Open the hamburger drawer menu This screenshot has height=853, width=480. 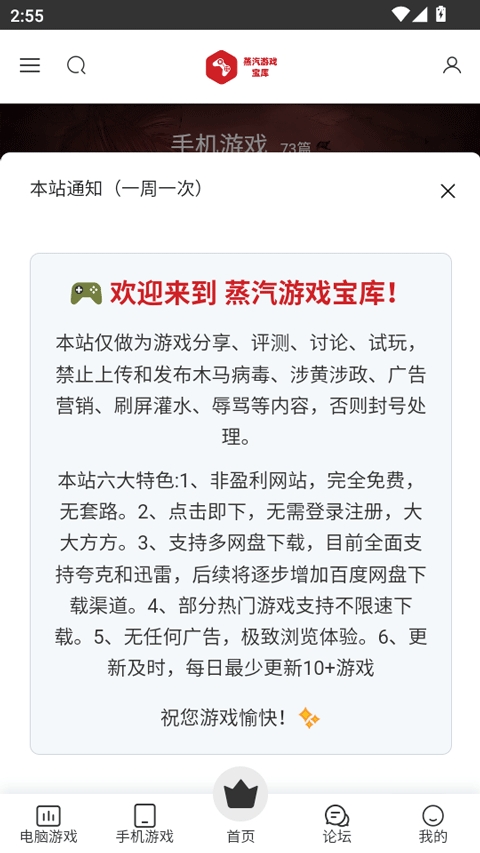[30, 65]
